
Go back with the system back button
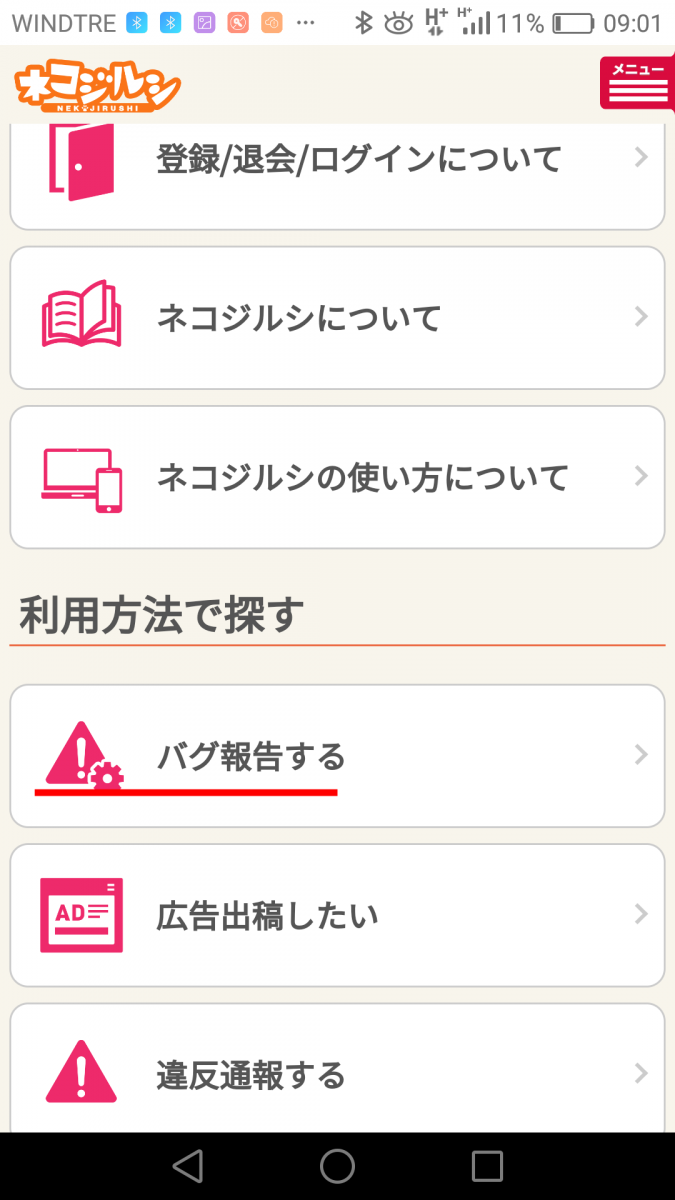tap(187, 1166)
